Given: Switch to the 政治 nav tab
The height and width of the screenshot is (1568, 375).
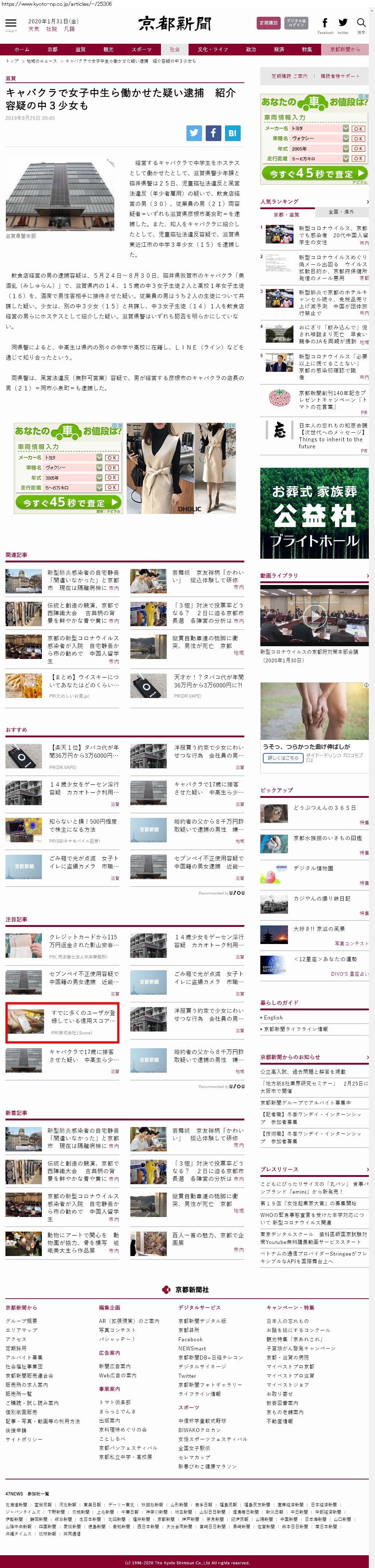Looking at the screenshot, I should [251, 49].
